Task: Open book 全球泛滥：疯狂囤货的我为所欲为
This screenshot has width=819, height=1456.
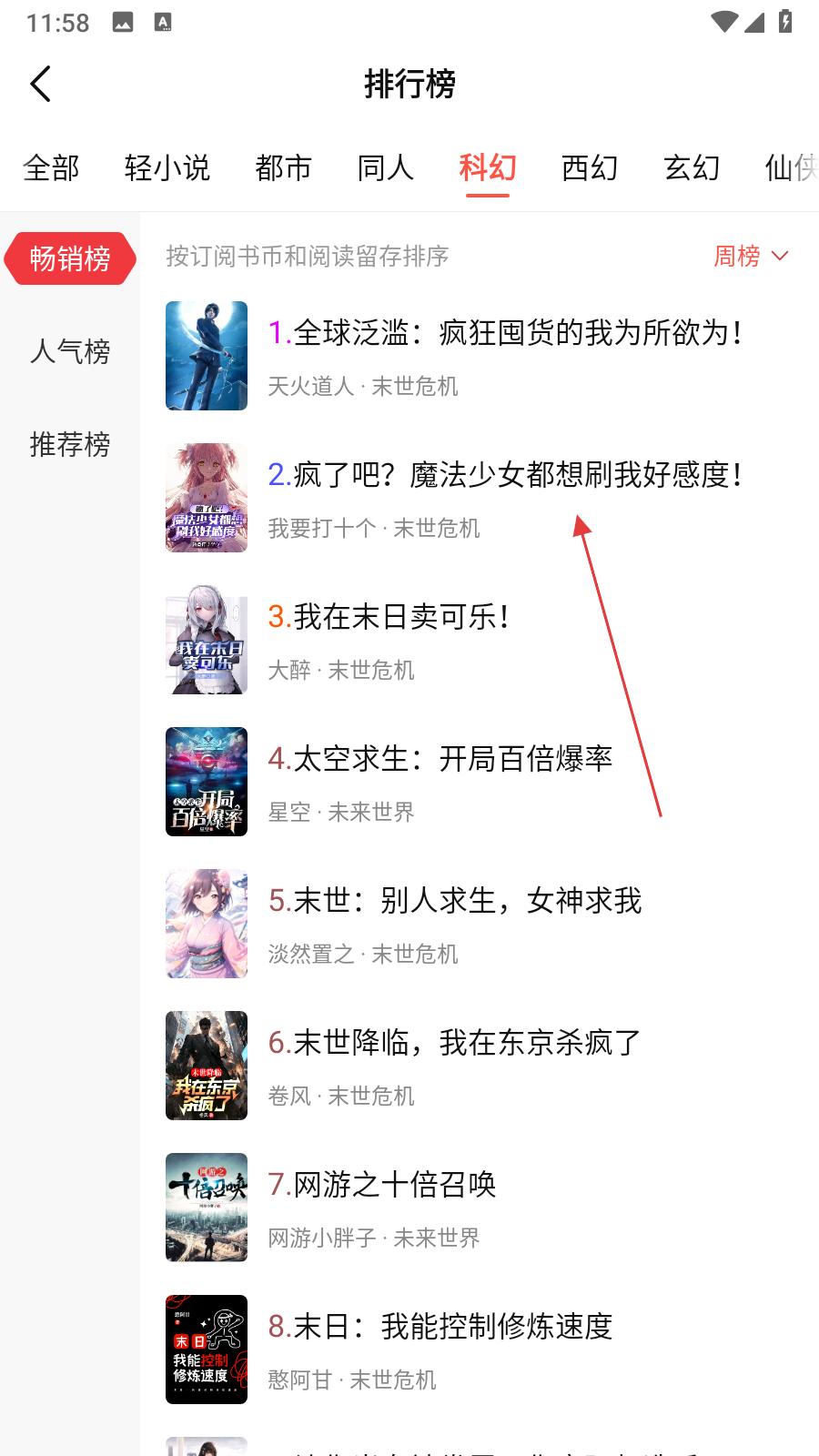Action: [505, 334]
